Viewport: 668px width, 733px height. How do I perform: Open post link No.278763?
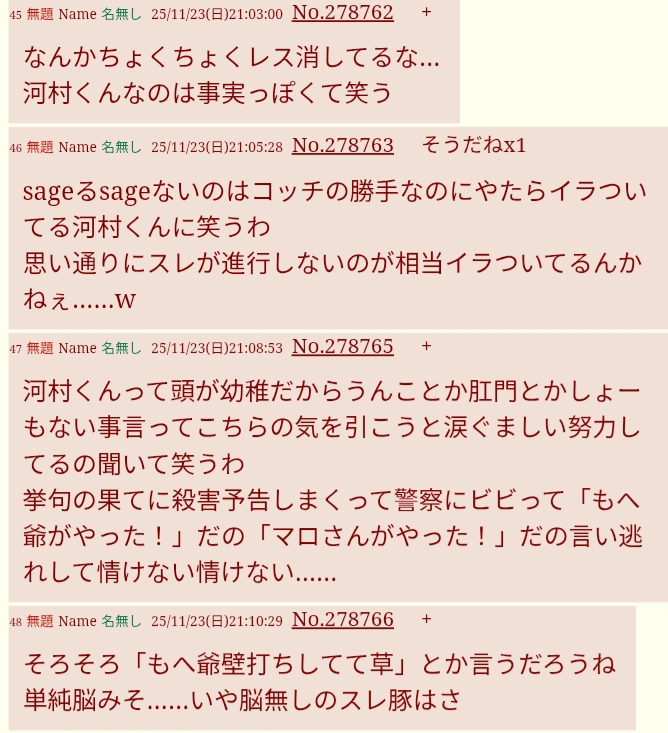(x=342, y=146)
